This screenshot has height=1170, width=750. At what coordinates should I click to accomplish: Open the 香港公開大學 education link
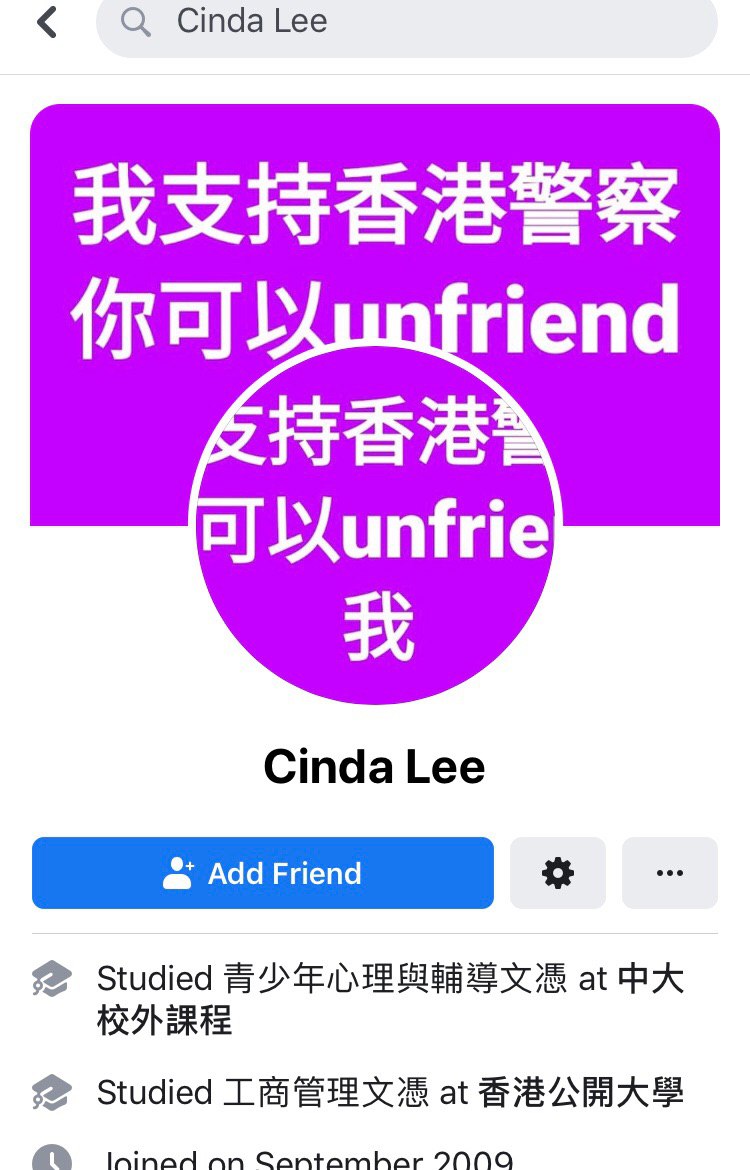pyautogui.click(x=580, y=1092)
